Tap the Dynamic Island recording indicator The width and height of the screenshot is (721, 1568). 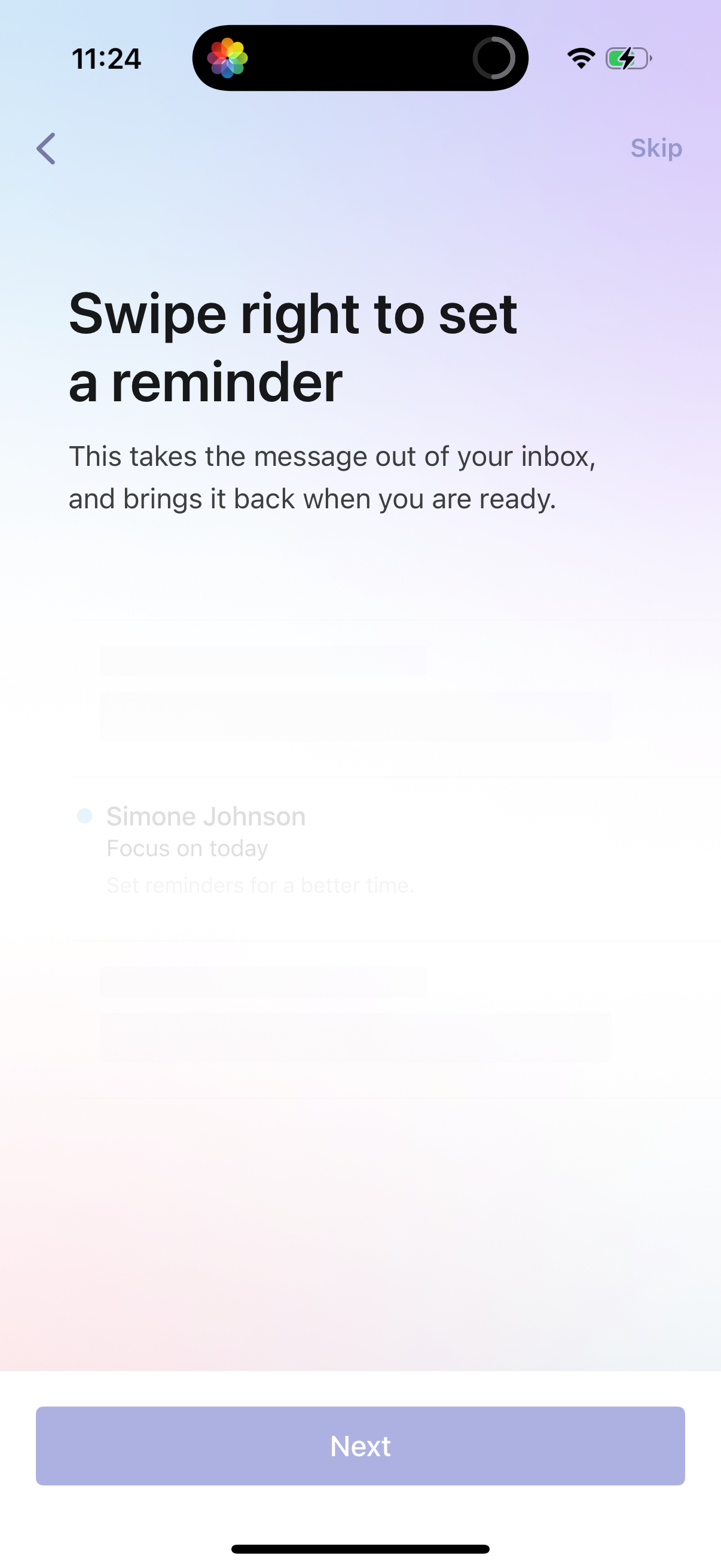click(361, 57)
